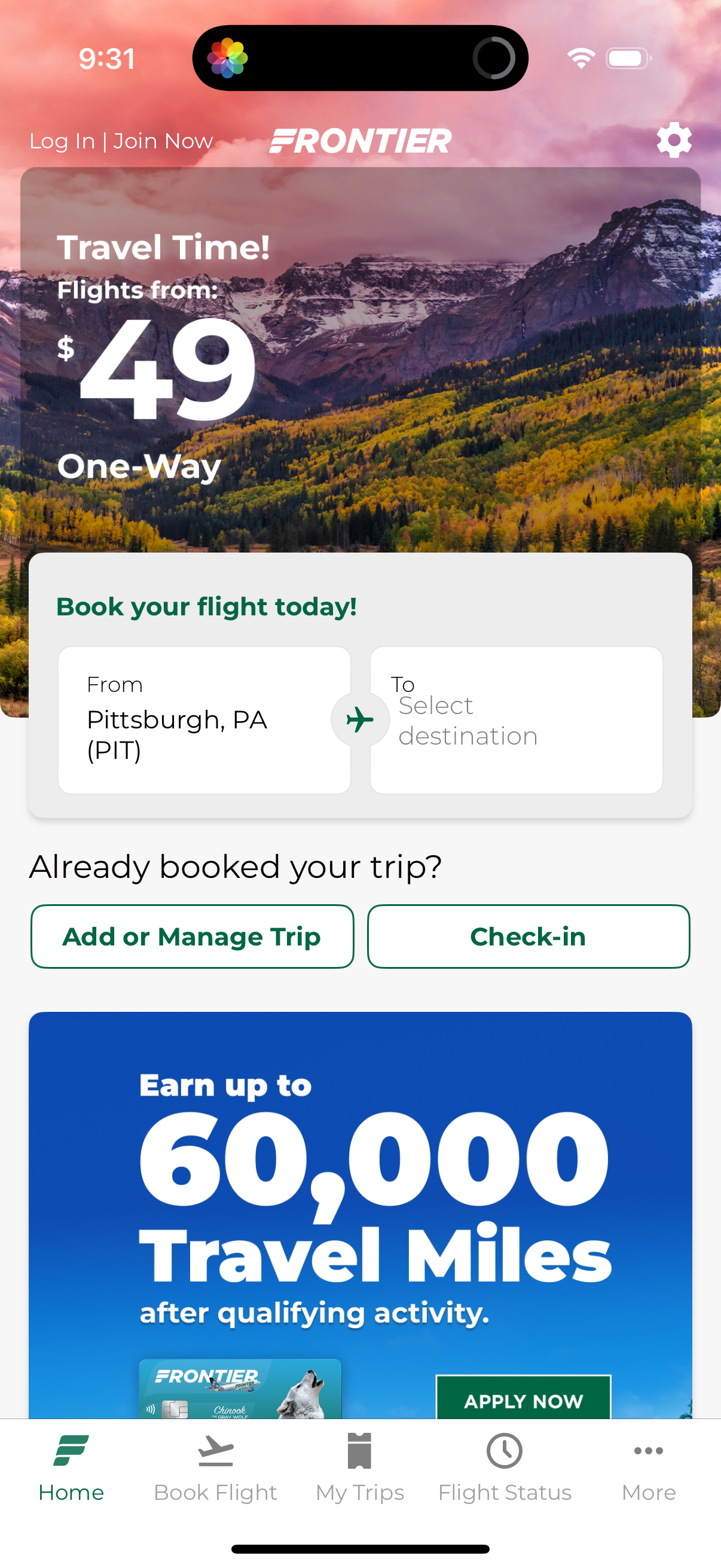
Task: Tap the green airplane swap icon between fields
Action: coord(360,719)
